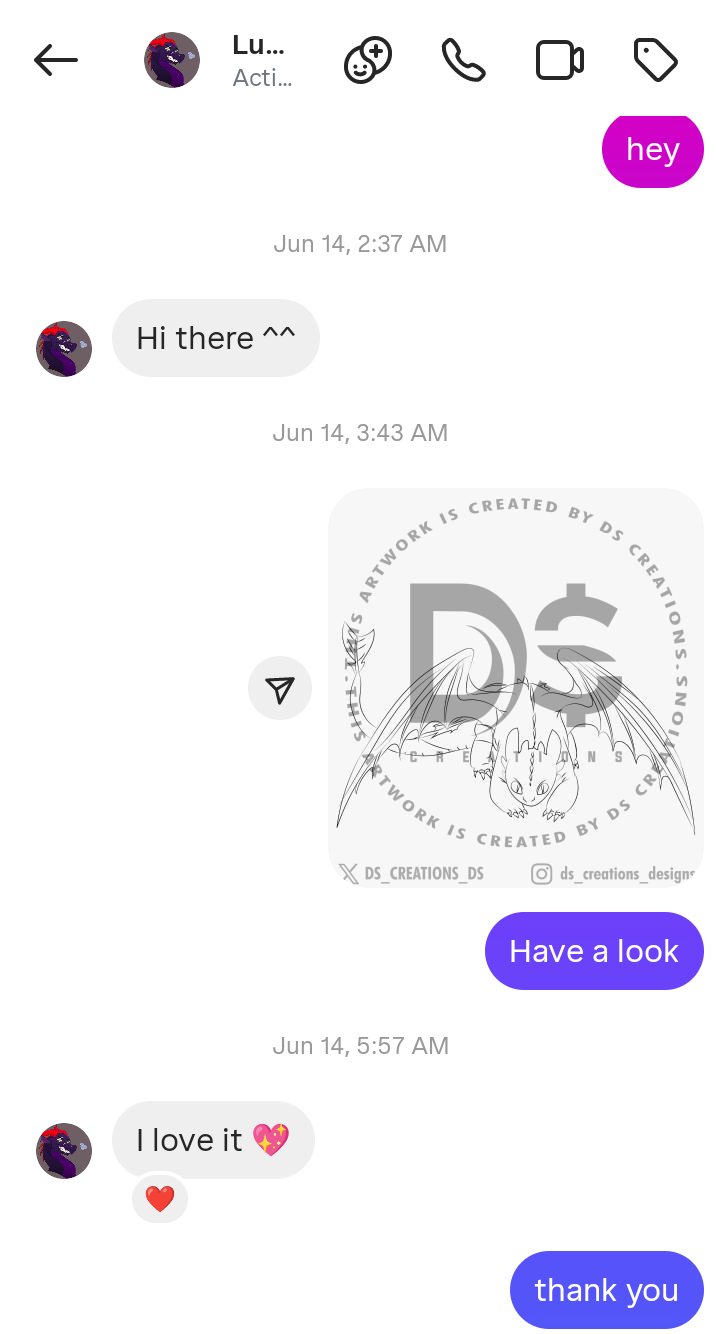Open the avatar sticker creation icon

click(x=368, y=60)
